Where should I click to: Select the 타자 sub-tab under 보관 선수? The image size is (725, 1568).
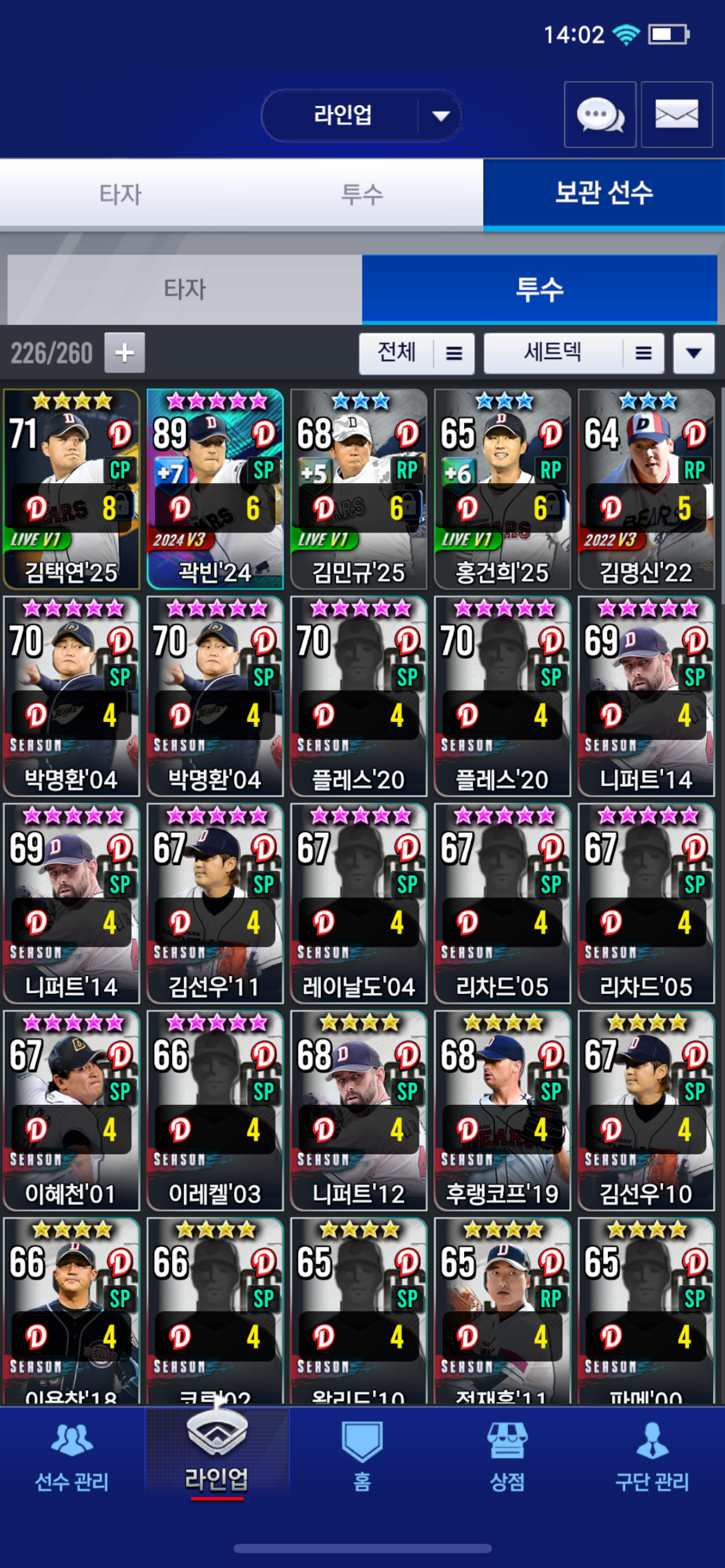point(185,289)
